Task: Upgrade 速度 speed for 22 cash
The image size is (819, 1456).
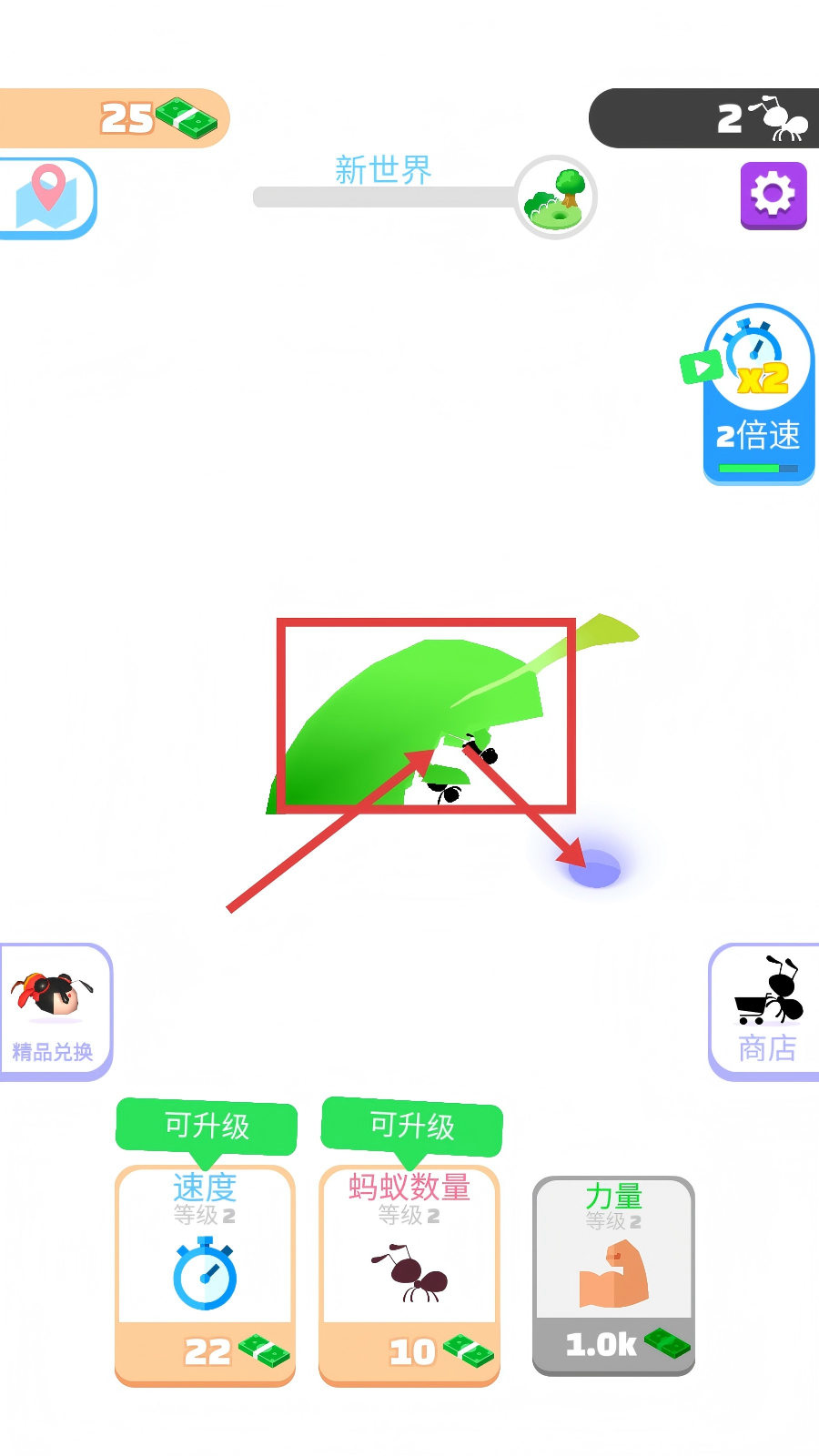Action: tap(205, 1274)
